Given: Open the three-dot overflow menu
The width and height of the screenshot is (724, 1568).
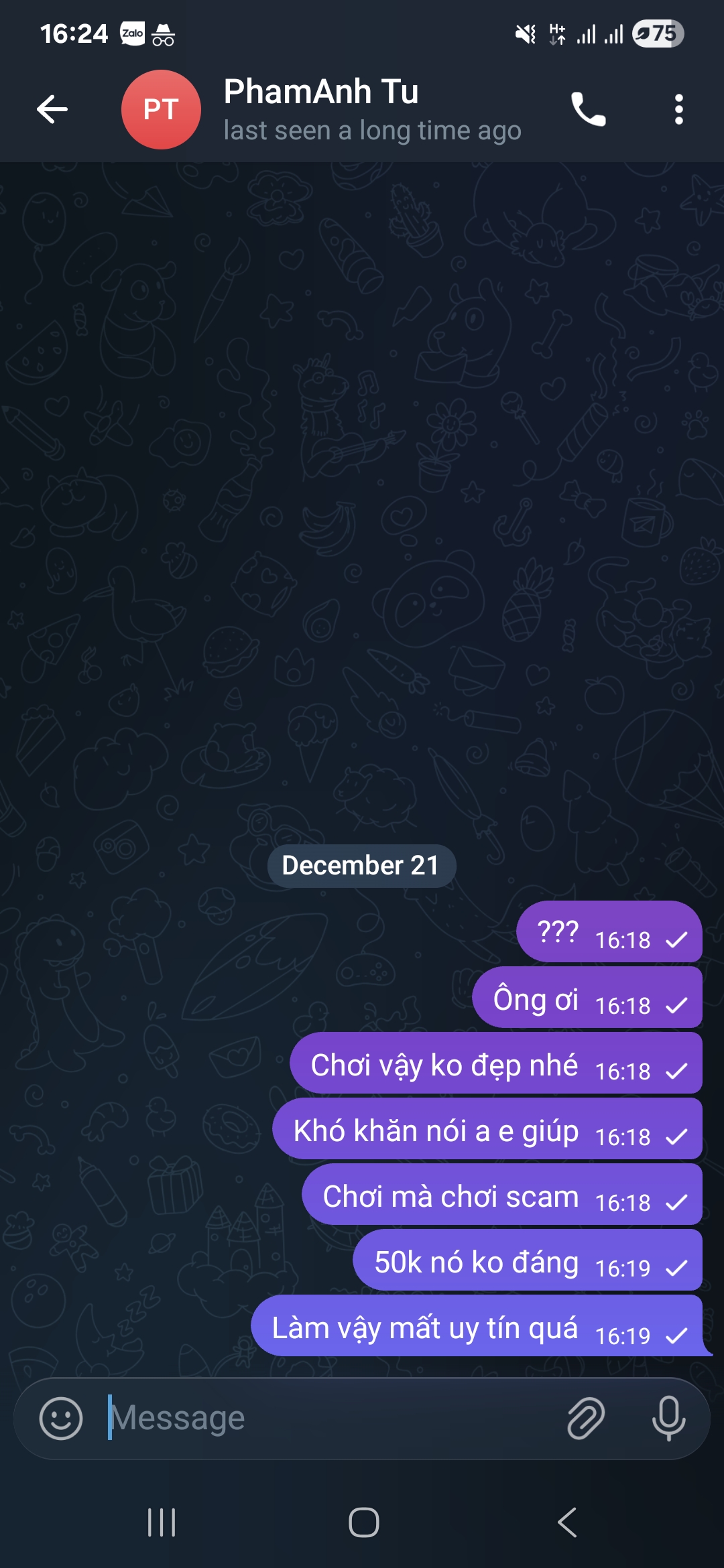Looking at the screenshot, I should coord(678,109).
